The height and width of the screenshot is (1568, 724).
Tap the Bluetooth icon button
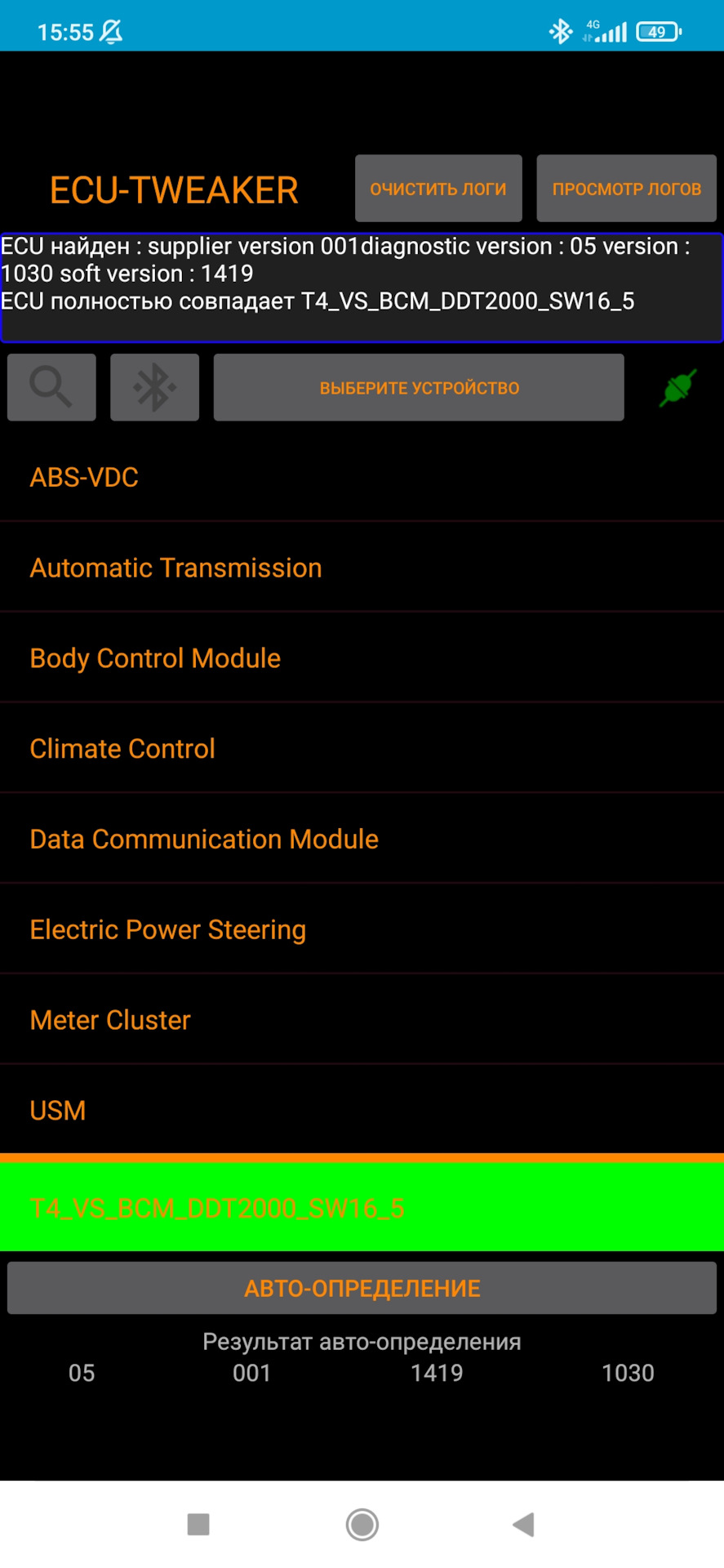pos(154,387)
